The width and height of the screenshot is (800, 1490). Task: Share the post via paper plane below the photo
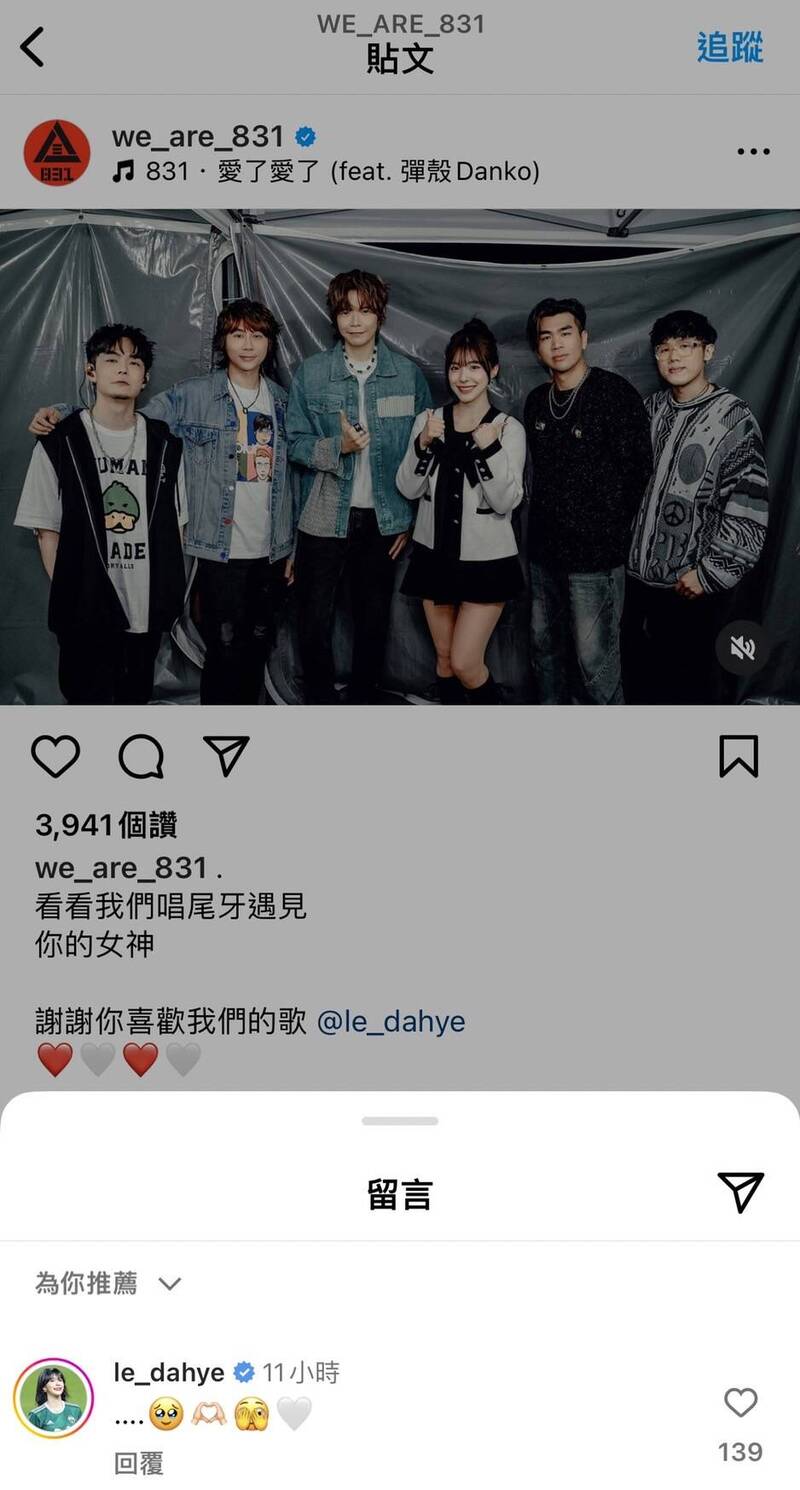tap(226, 756)
